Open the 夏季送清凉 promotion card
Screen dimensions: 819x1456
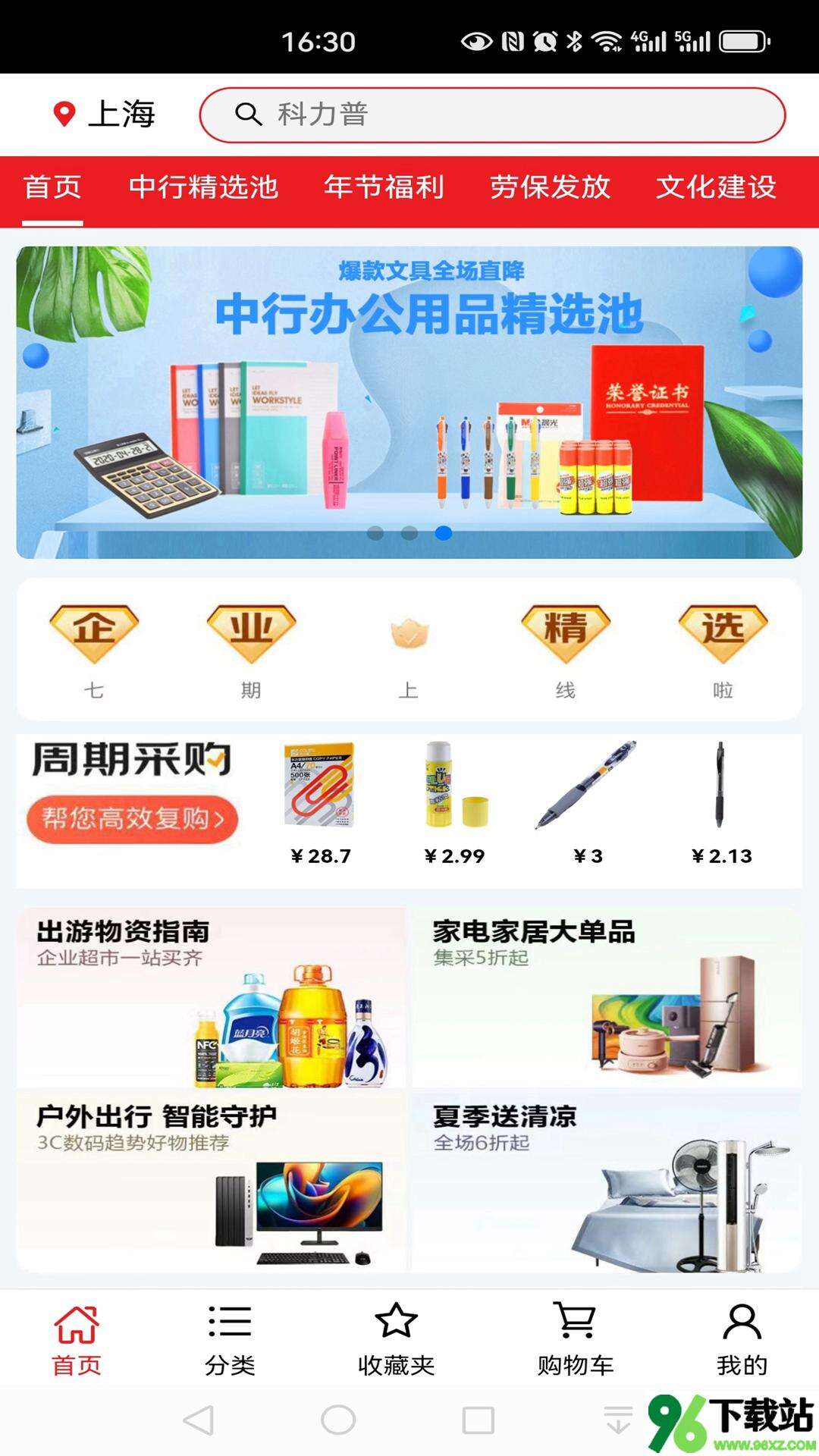point(607,1181)
